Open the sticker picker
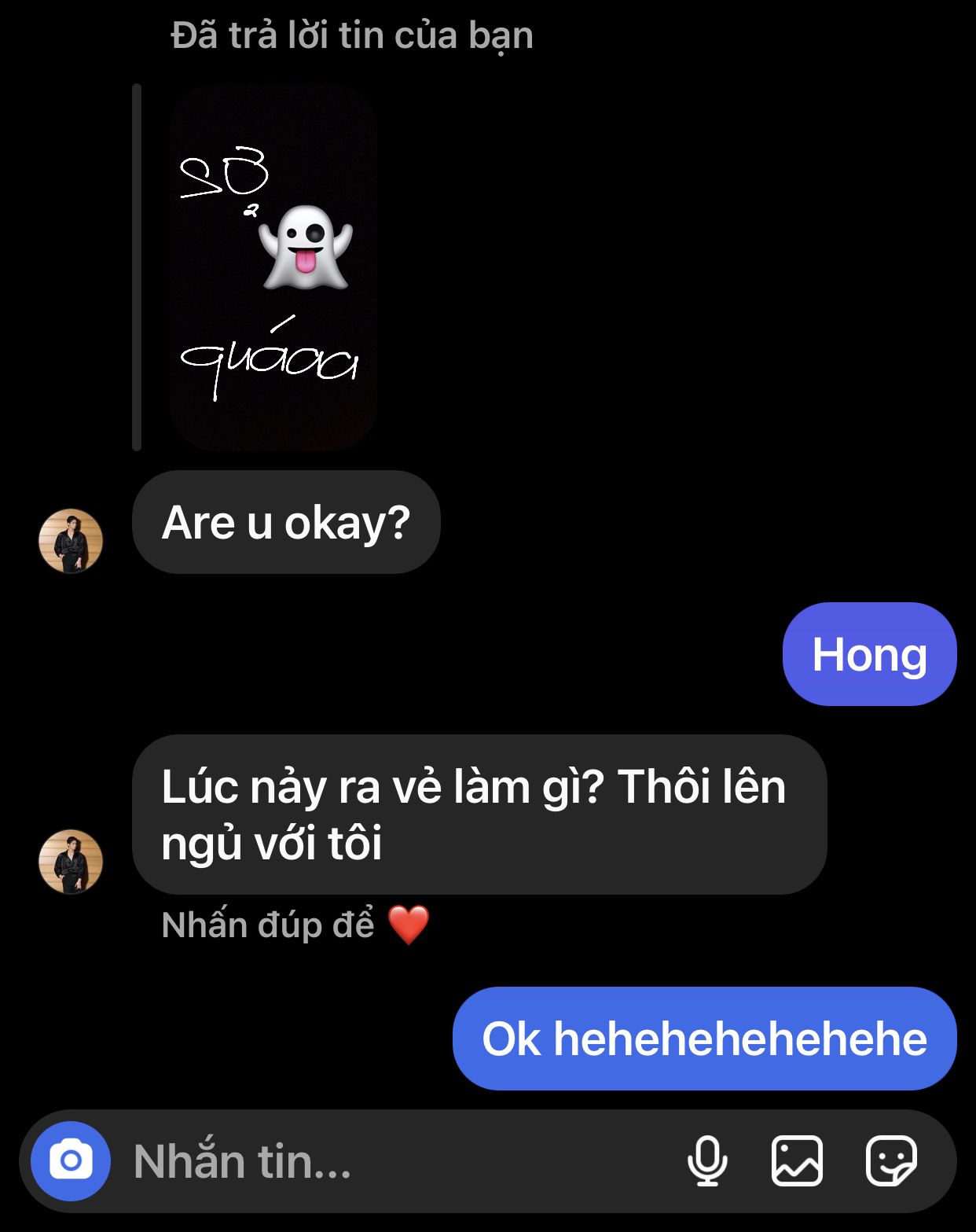 [x=891, y=1160]
